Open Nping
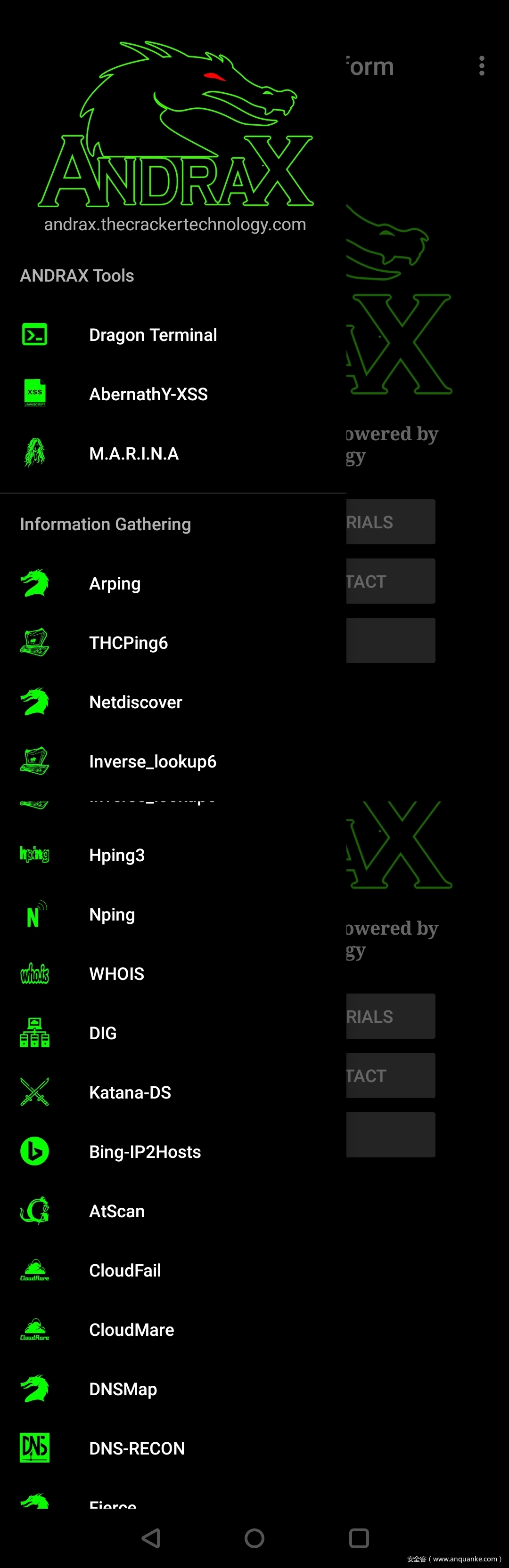The height and width of the screenshot is (1568, 509). click(x=112, y=915)
